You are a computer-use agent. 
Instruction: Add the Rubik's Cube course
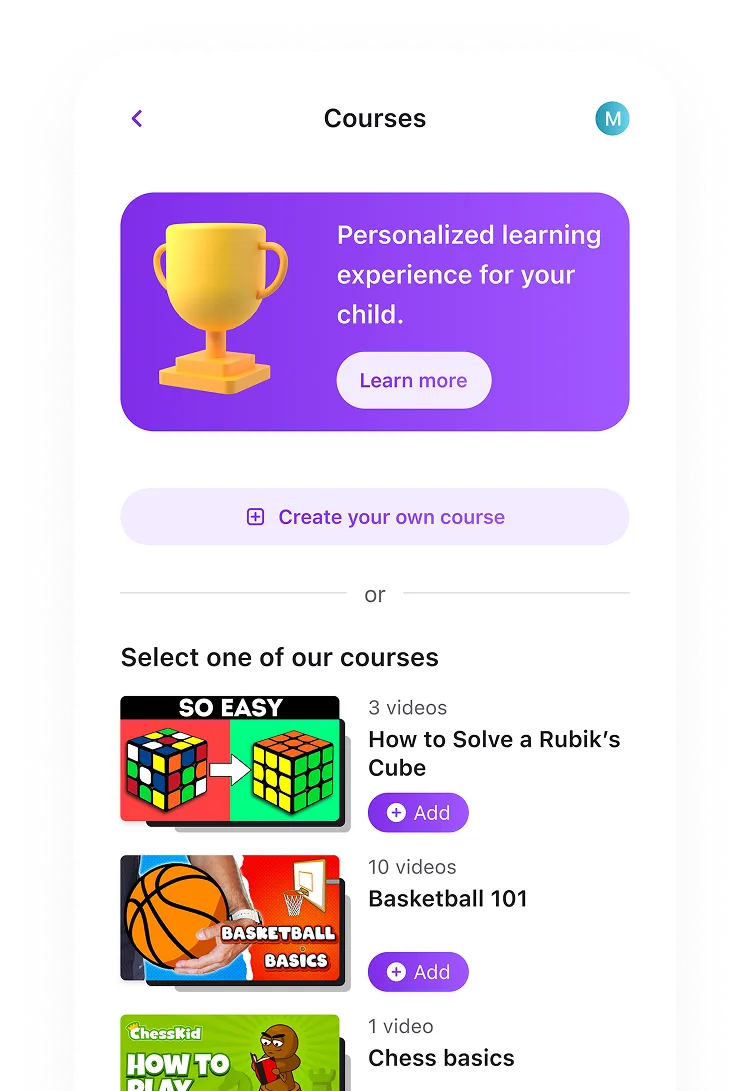pyautogui.click(x=418, y=813)
